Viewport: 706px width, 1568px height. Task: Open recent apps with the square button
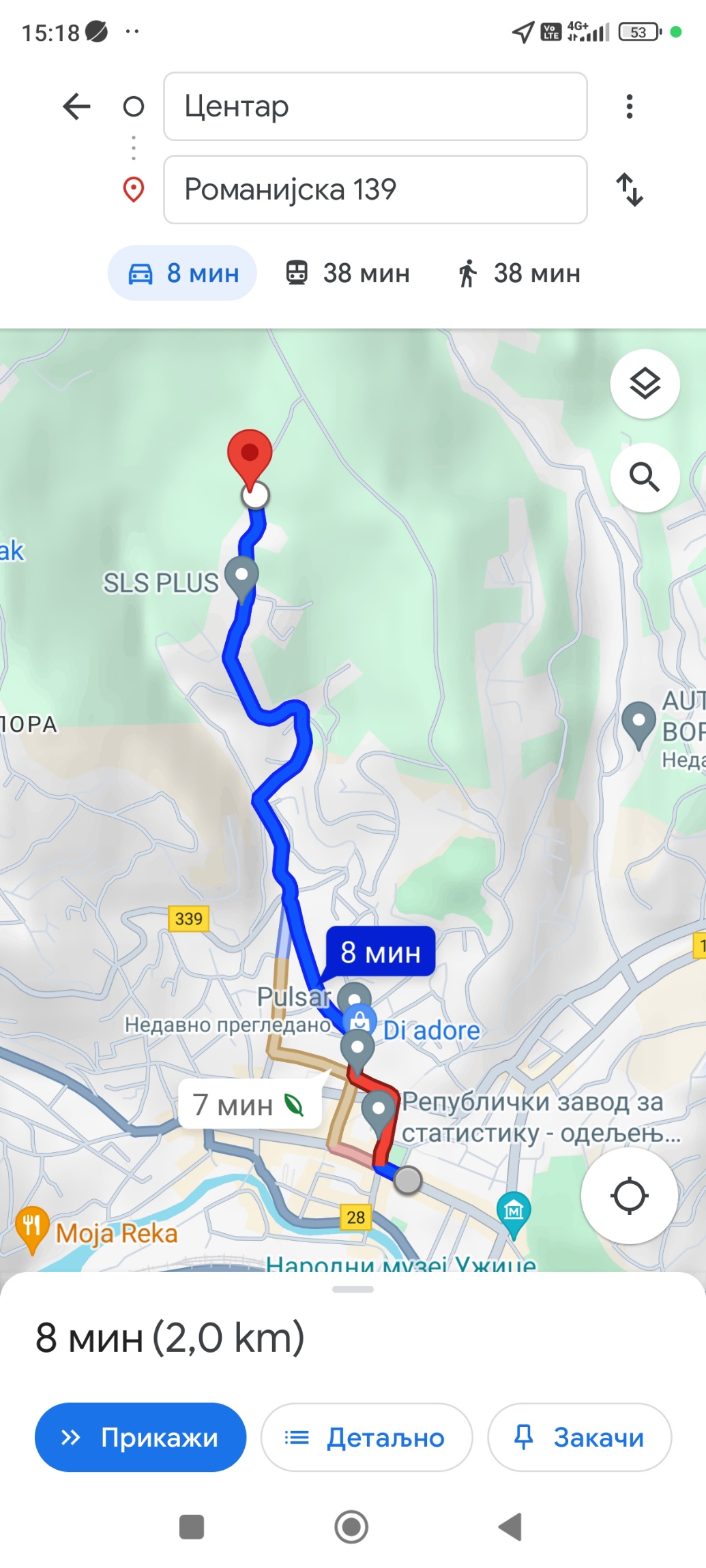pos(192,1527)
